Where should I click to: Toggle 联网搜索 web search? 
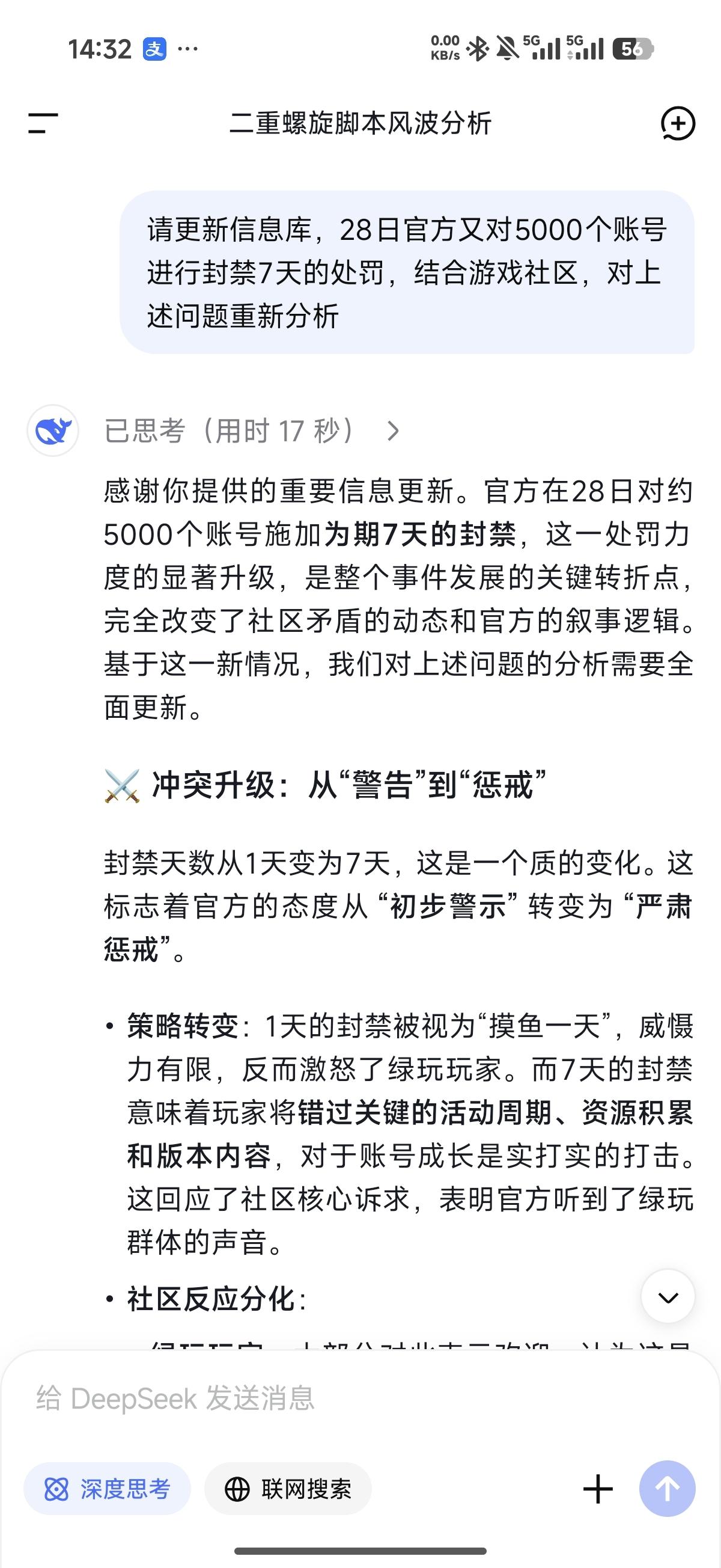coord(288,1489)
